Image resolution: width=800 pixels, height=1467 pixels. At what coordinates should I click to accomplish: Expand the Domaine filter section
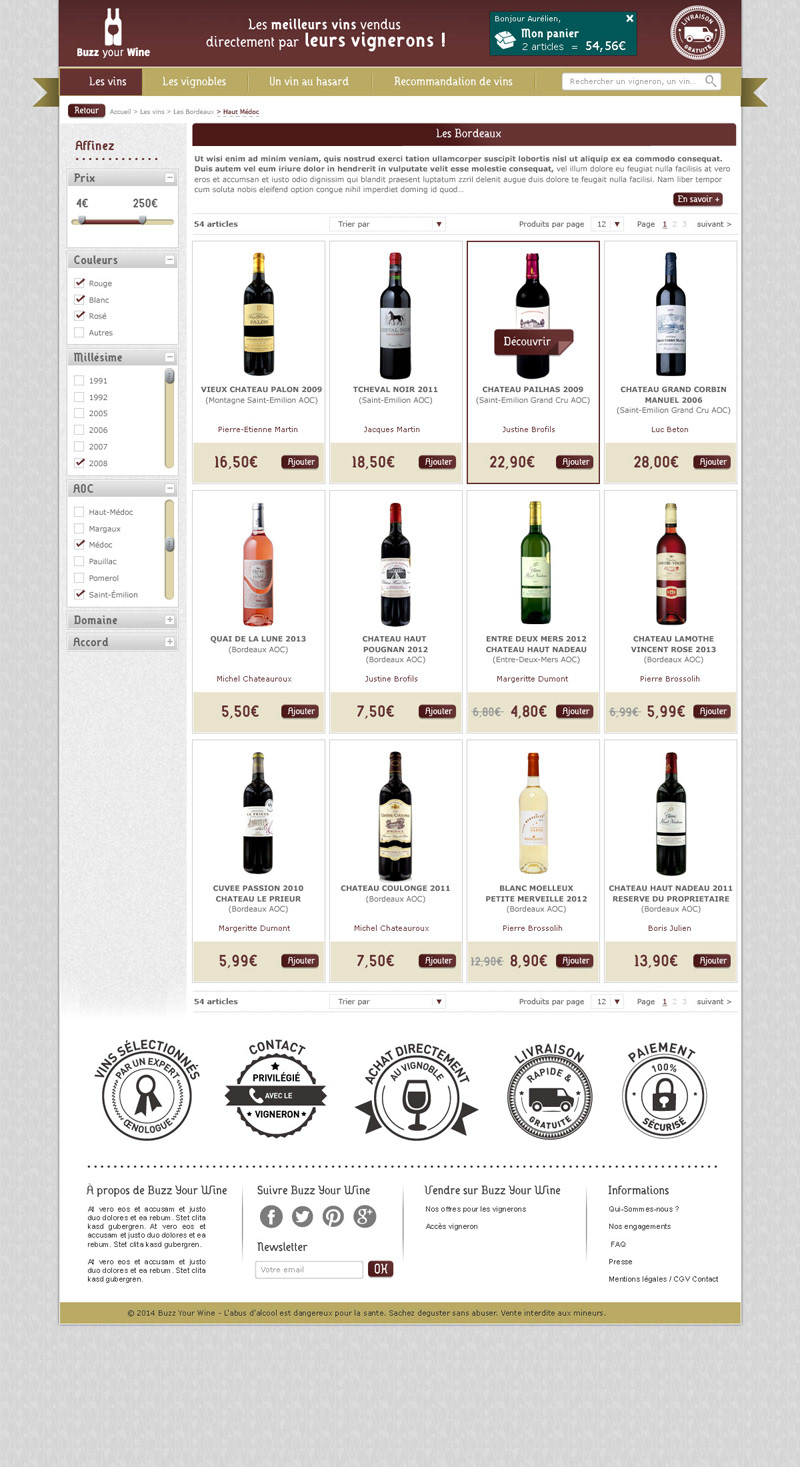[x=169, y=620]
